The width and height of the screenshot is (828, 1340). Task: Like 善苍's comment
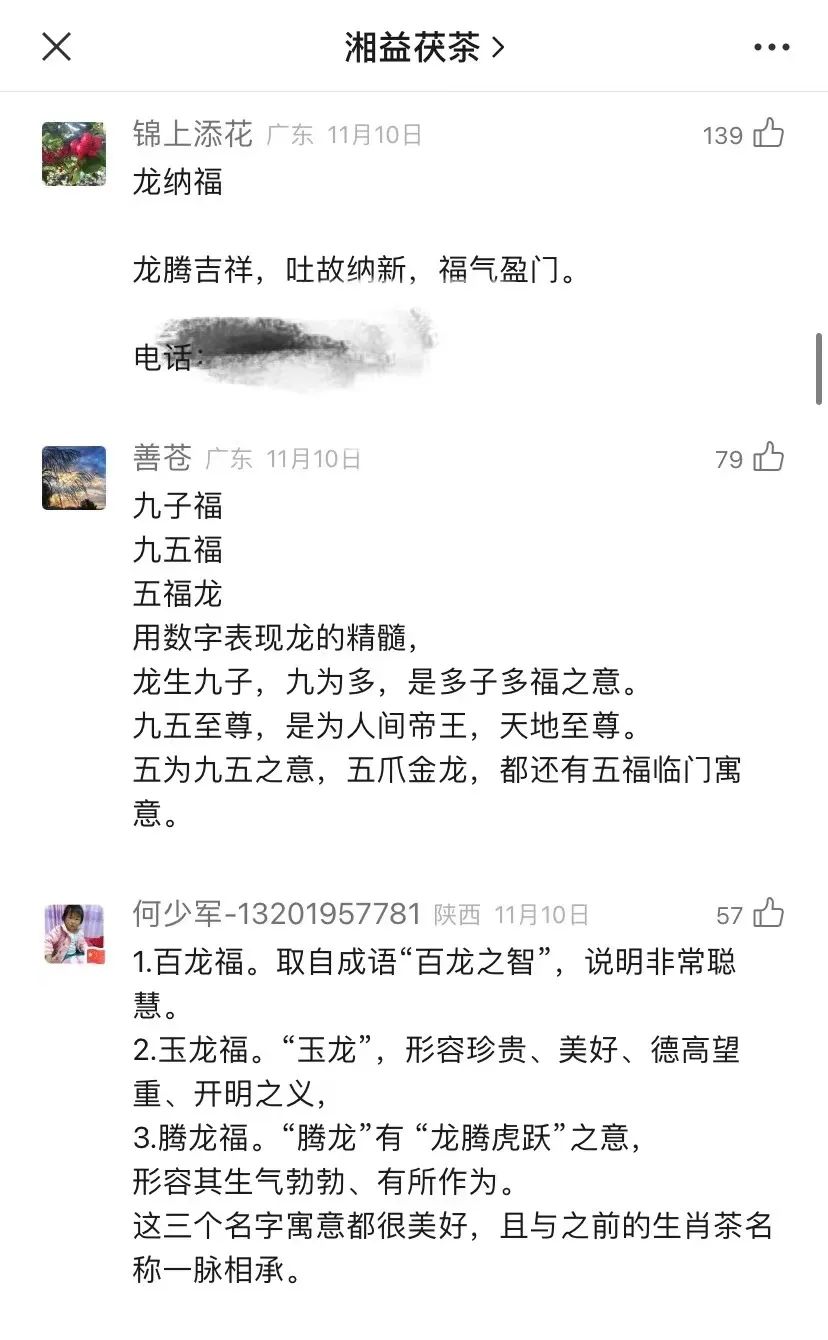(768, 458)
